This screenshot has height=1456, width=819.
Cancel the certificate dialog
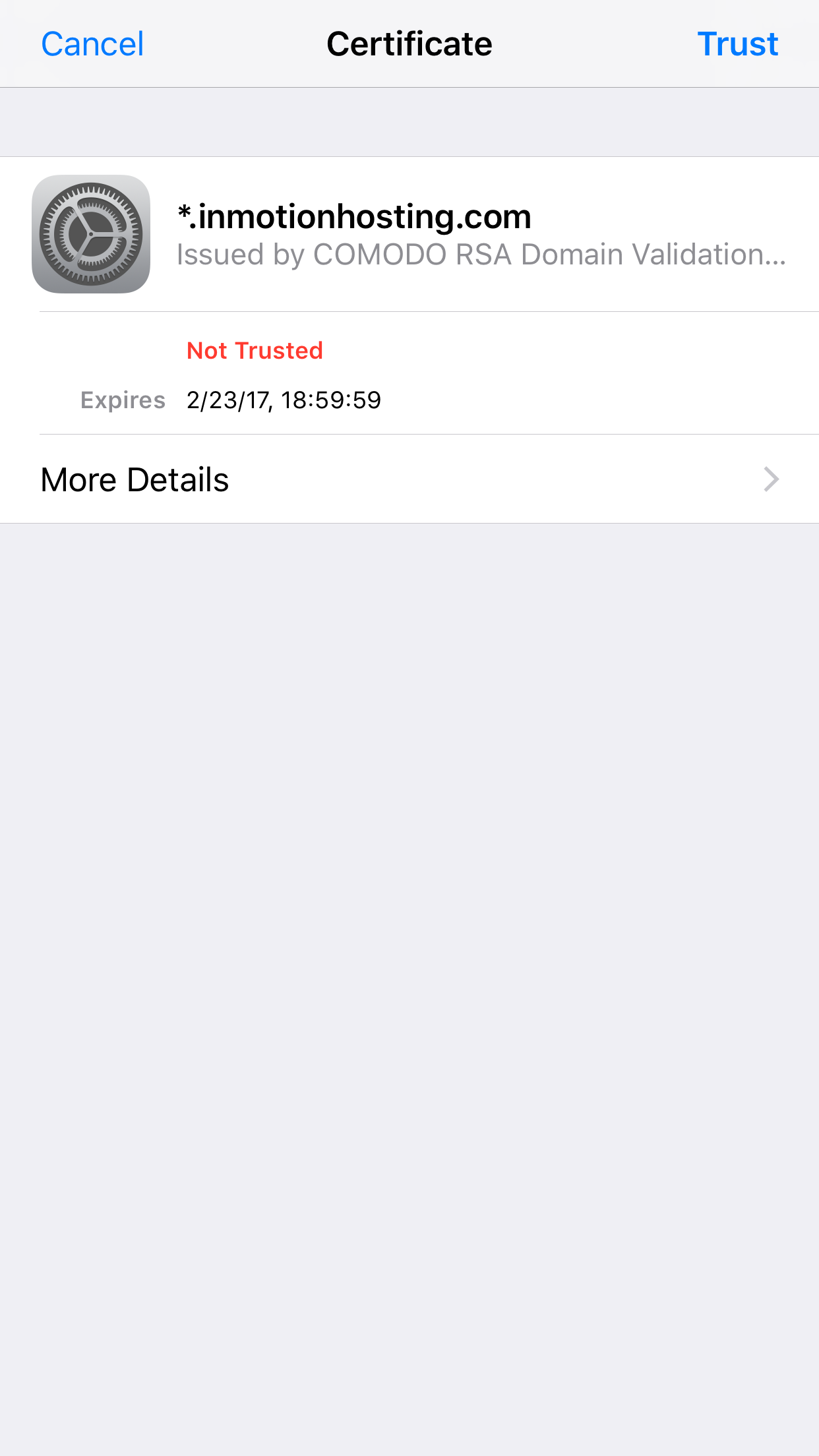[92, 44]
